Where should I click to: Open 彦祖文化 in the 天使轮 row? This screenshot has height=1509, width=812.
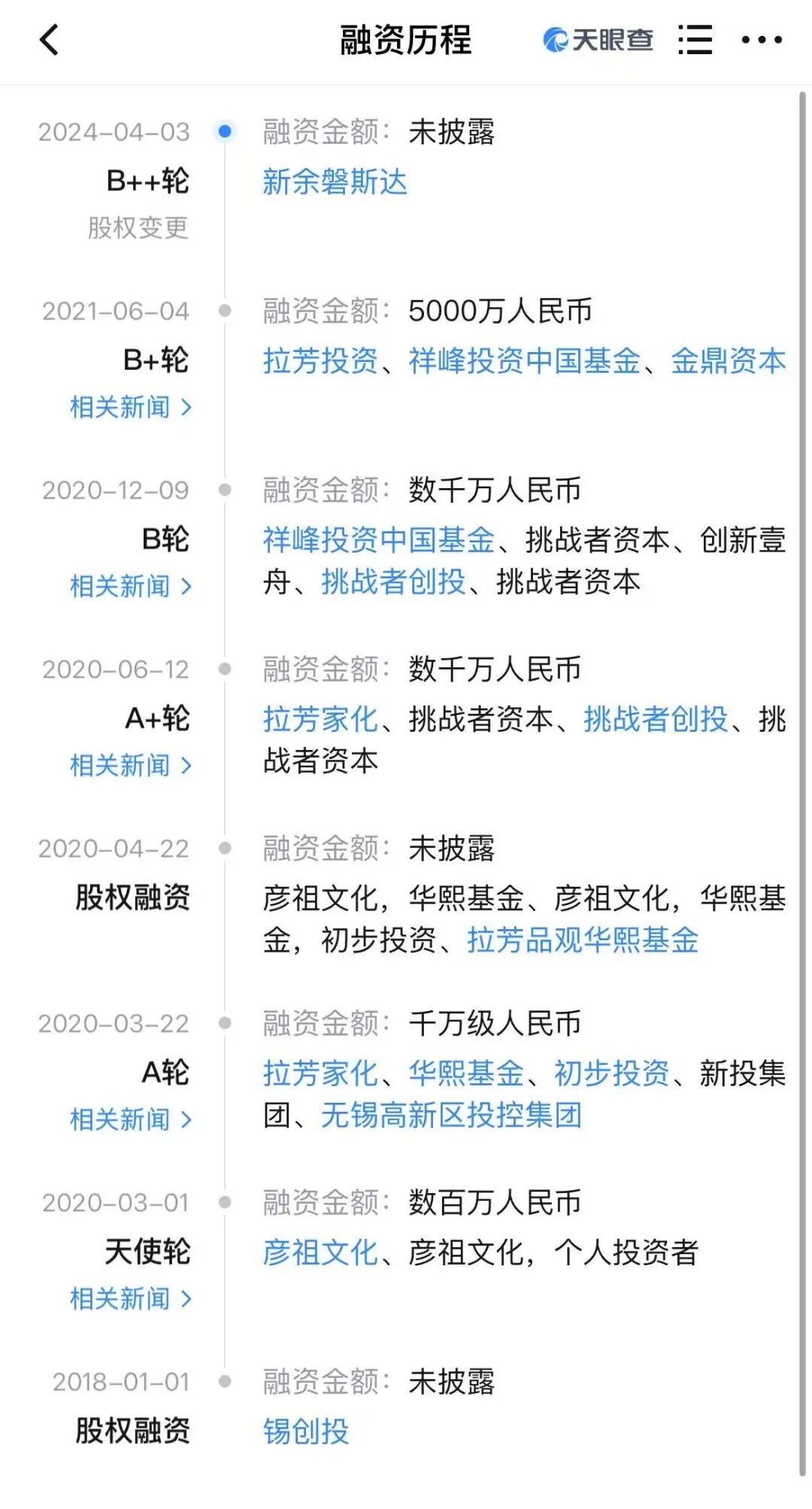320,1252
